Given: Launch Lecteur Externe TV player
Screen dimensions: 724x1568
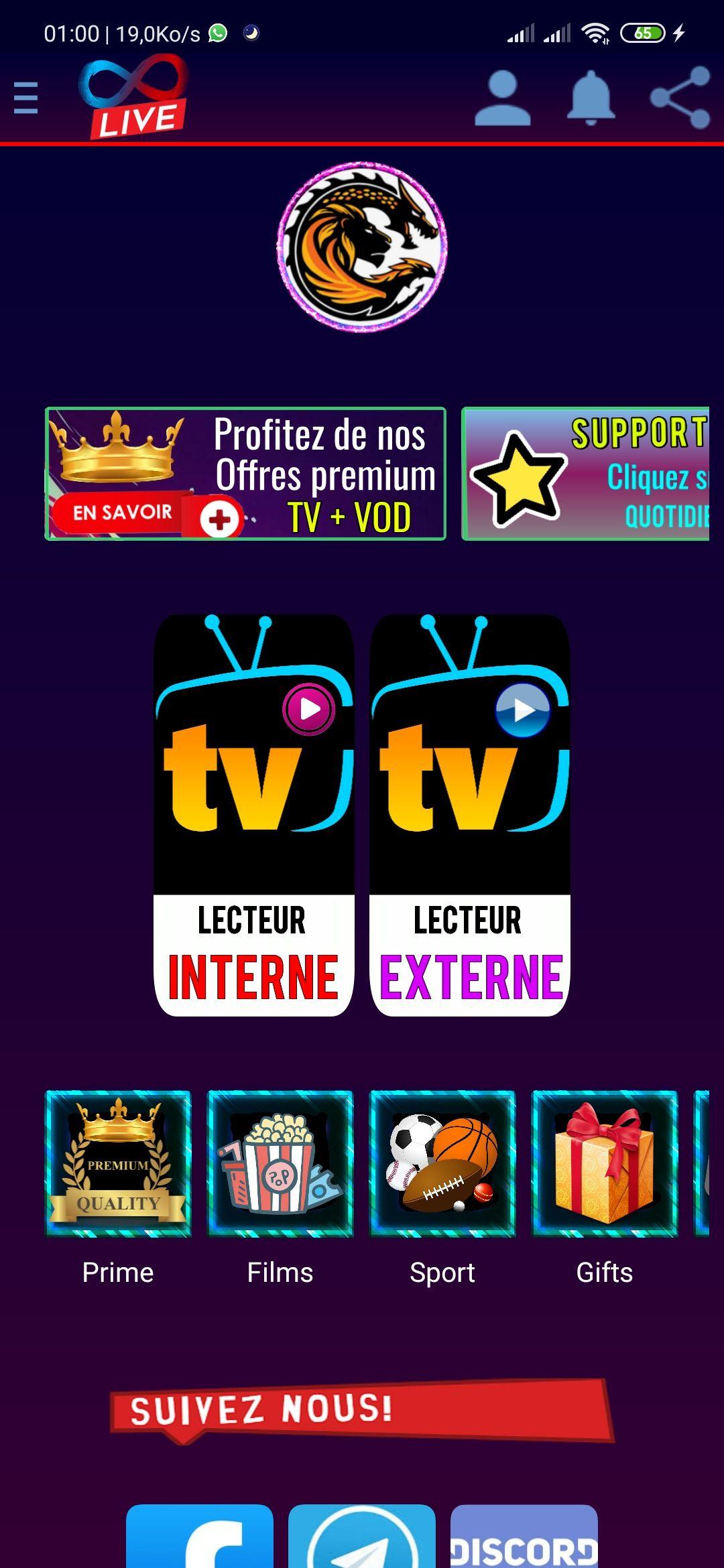Looking at the screenshot, I should pyautogui.click(x=469, y=815).
